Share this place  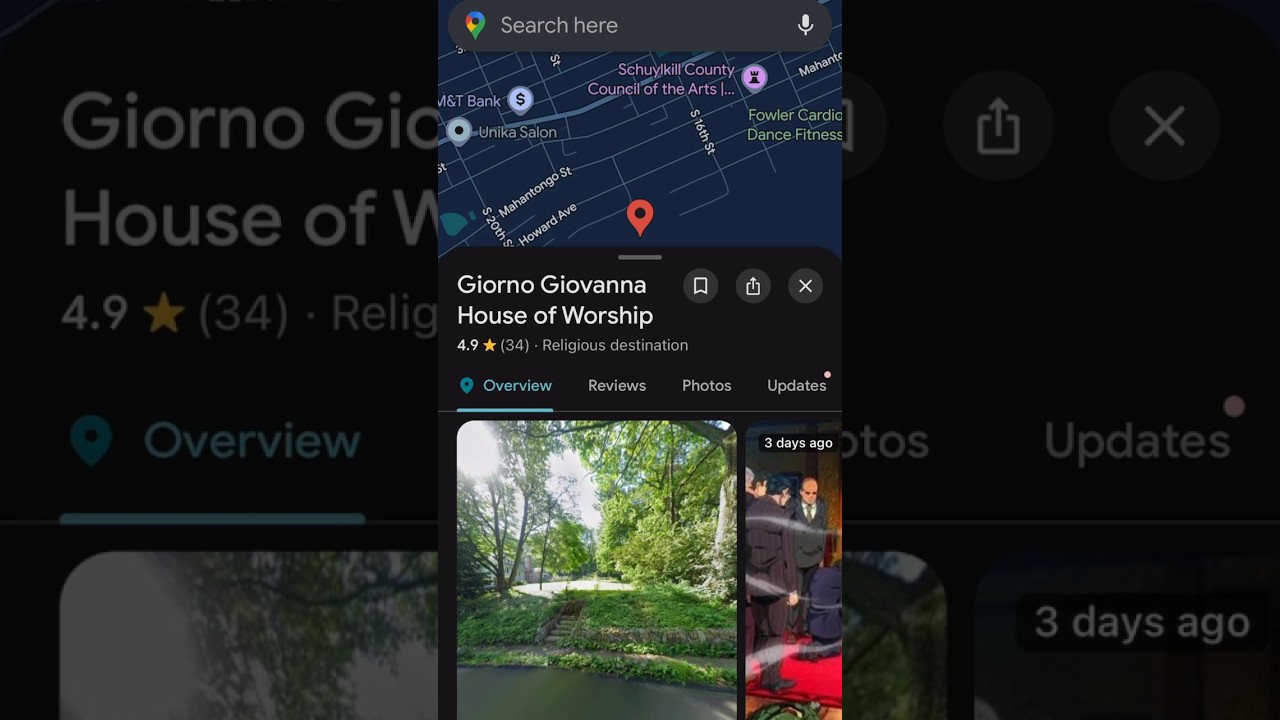tap(753, 286)
